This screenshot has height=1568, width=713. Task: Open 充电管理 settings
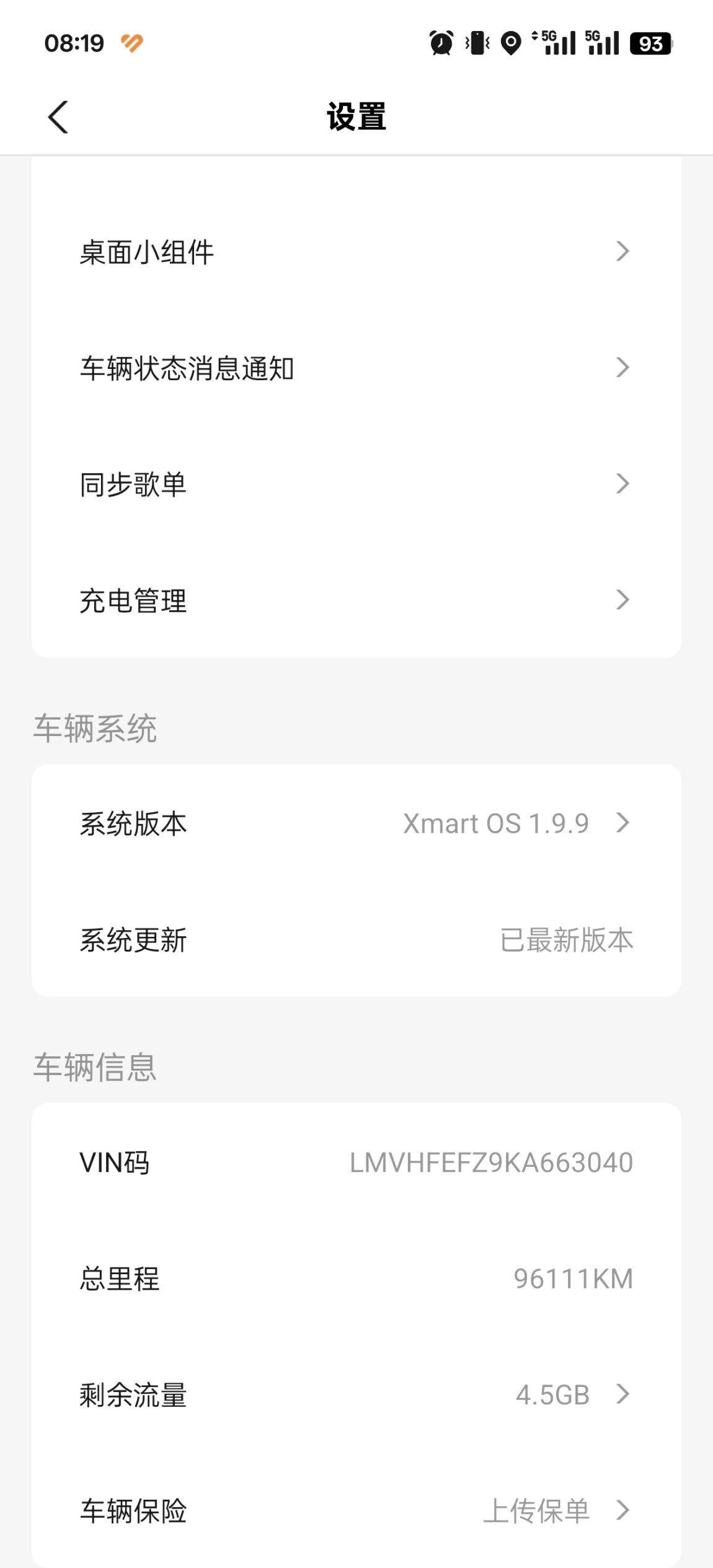356,600
